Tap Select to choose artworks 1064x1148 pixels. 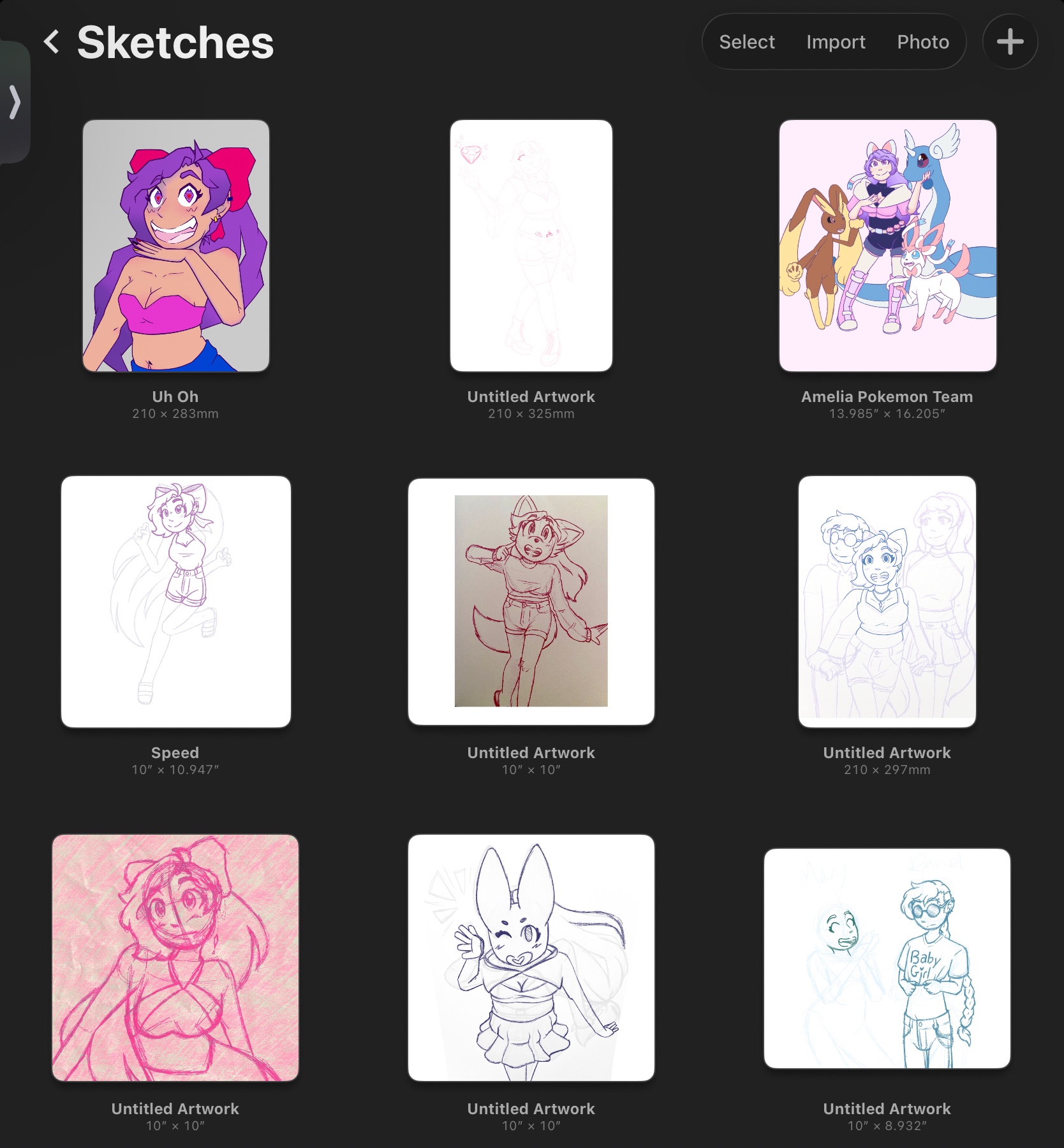(746, 42)
